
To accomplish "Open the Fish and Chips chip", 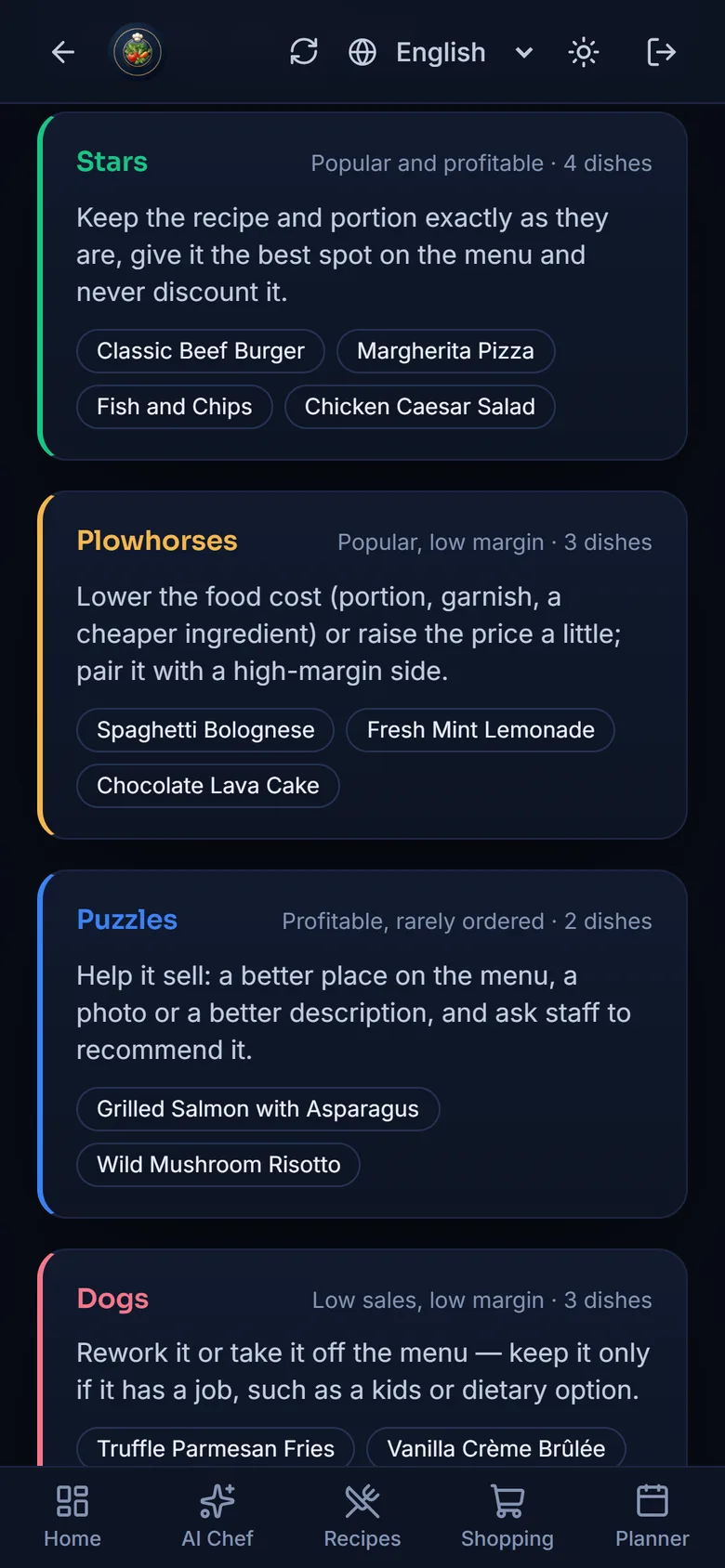I will [x=175, y=407].
